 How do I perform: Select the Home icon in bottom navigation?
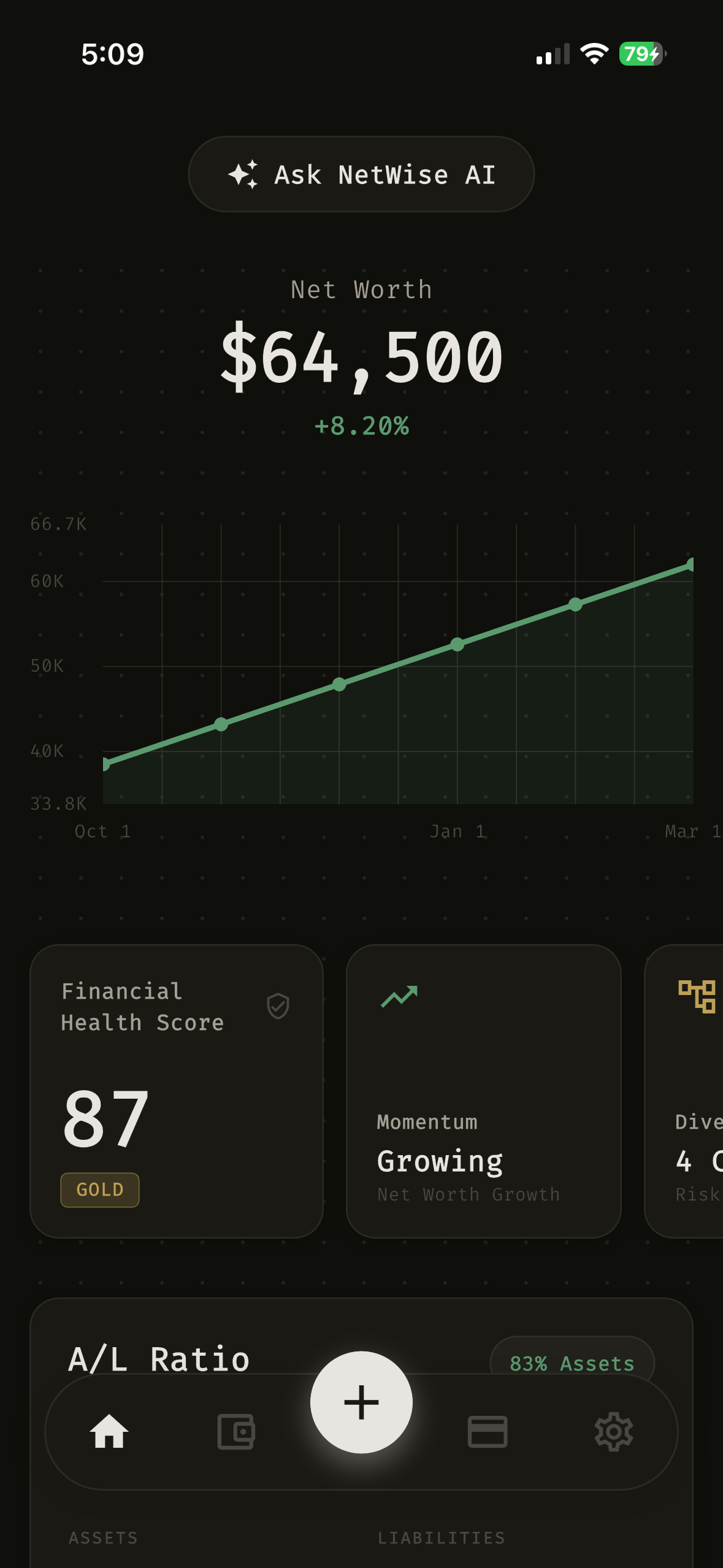coord(109,1432)
